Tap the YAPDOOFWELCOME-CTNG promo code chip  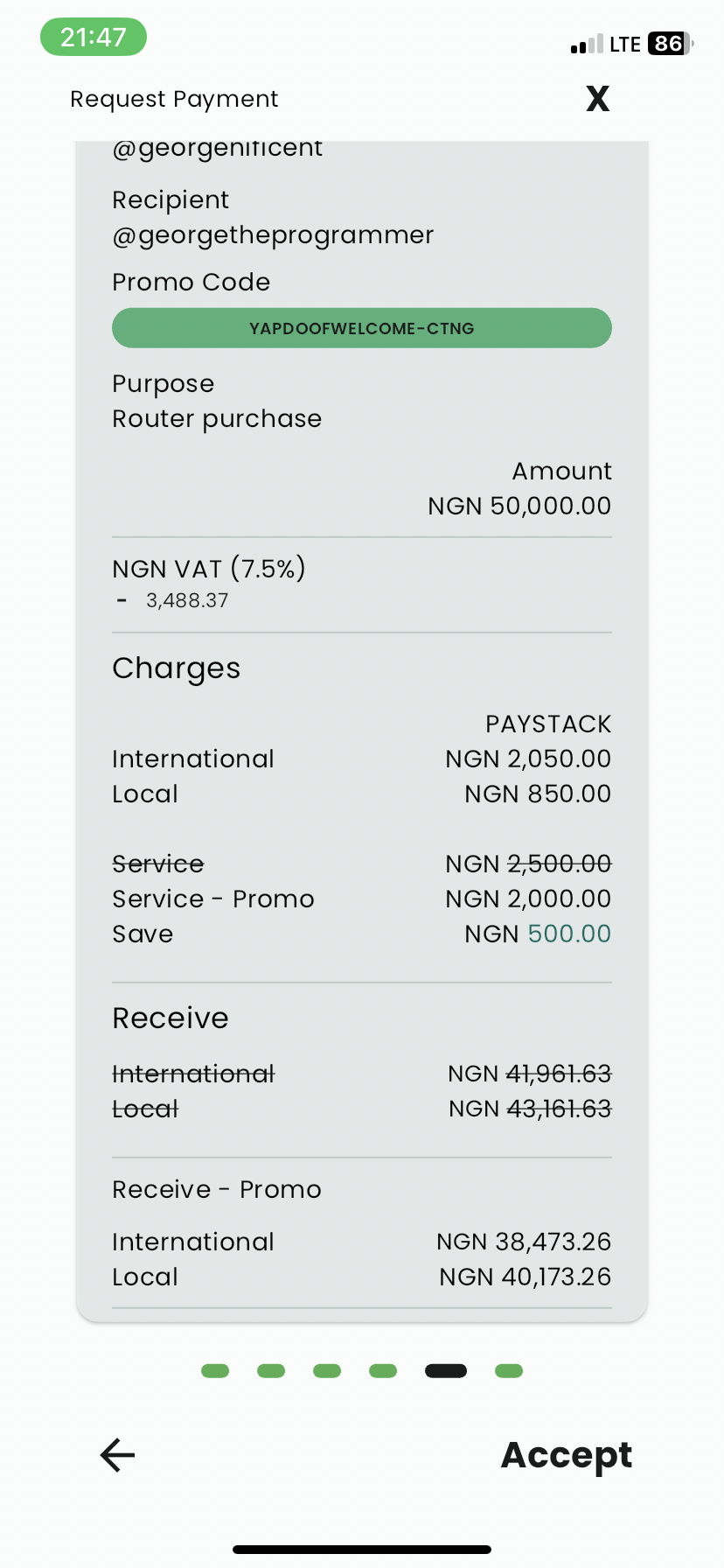tap(362, 328)
